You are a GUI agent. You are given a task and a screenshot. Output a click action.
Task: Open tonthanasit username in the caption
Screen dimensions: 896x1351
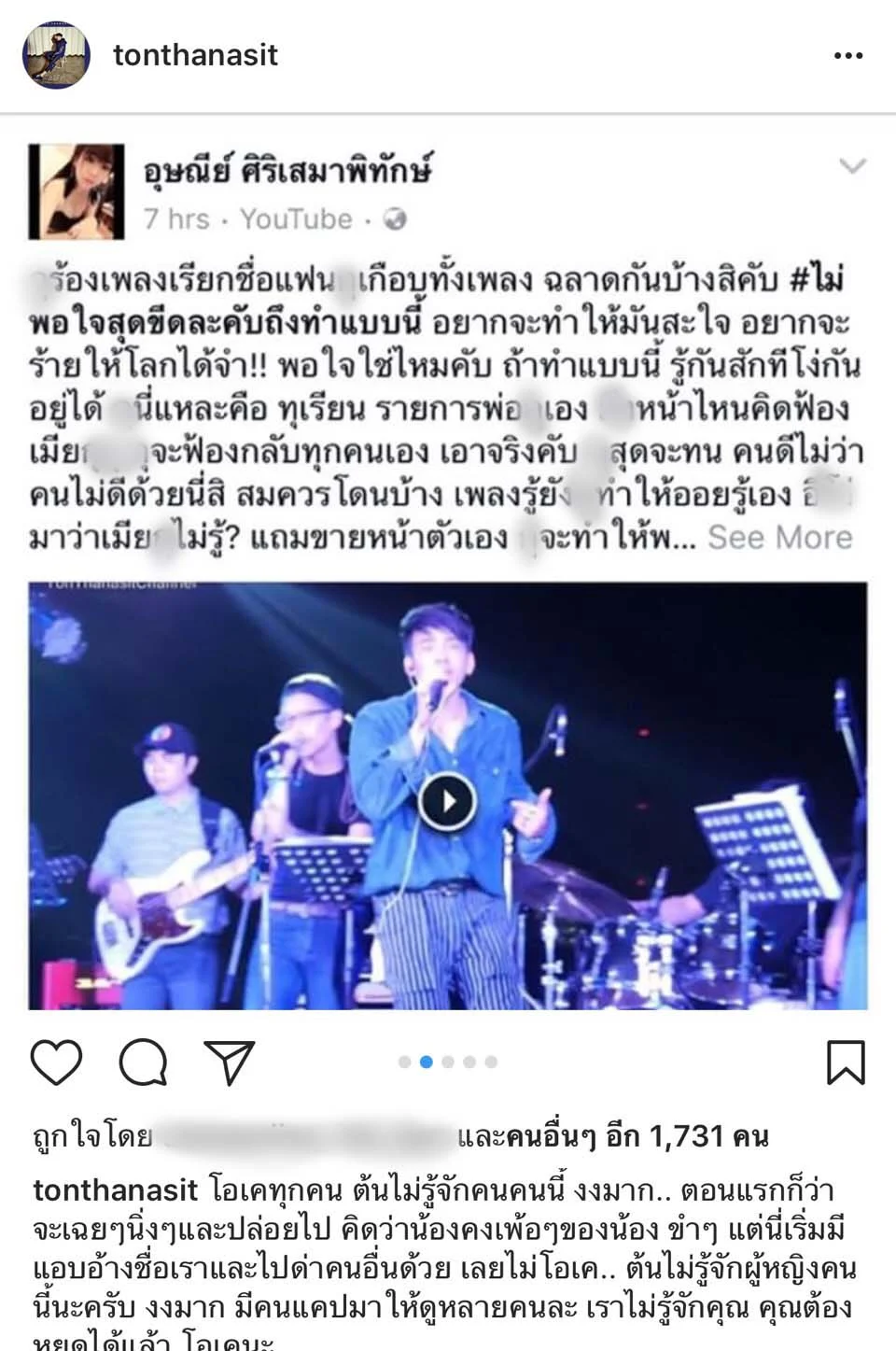[x=115, y=1190]
